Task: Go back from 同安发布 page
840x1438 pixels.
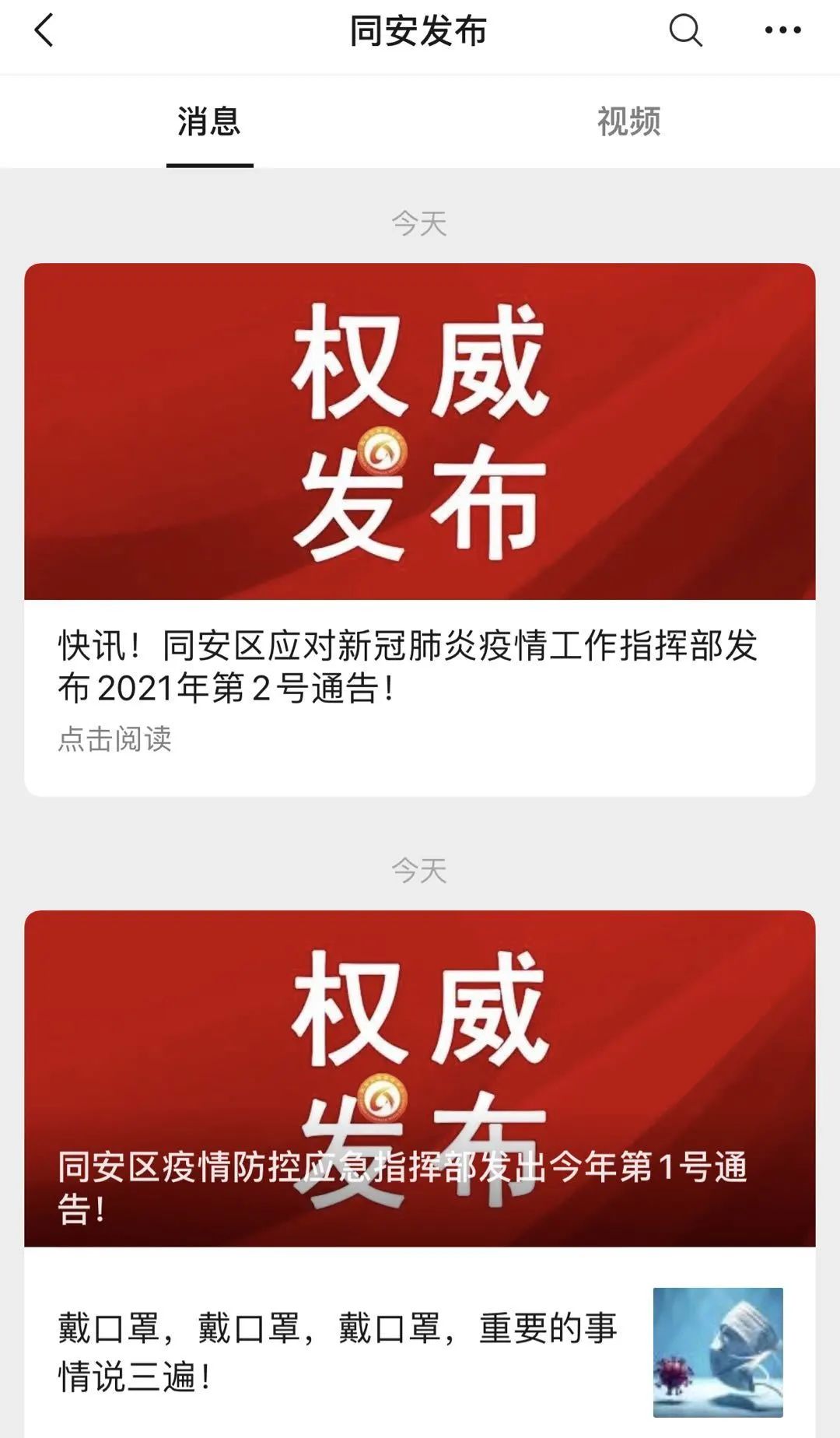Action: pyautogui.click(x=44, y=31)
